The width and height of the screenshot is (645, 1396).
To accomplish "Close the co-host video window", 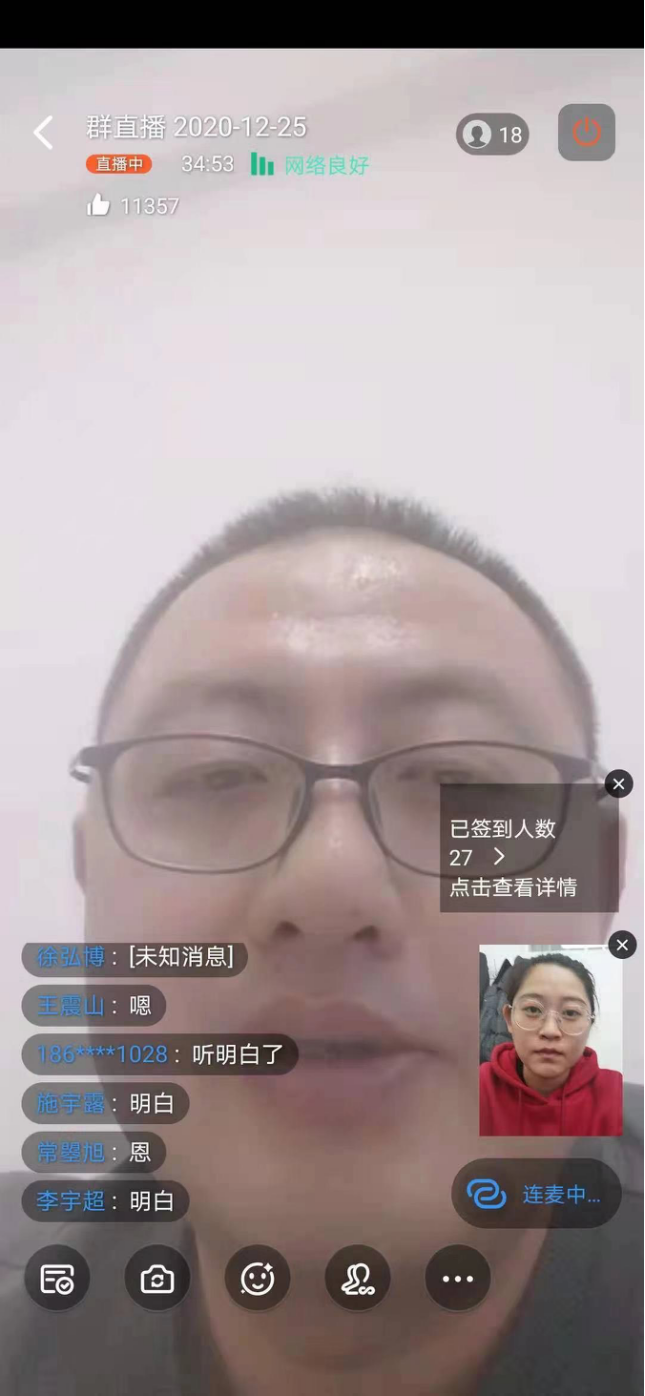I will (x=622, y=944).
